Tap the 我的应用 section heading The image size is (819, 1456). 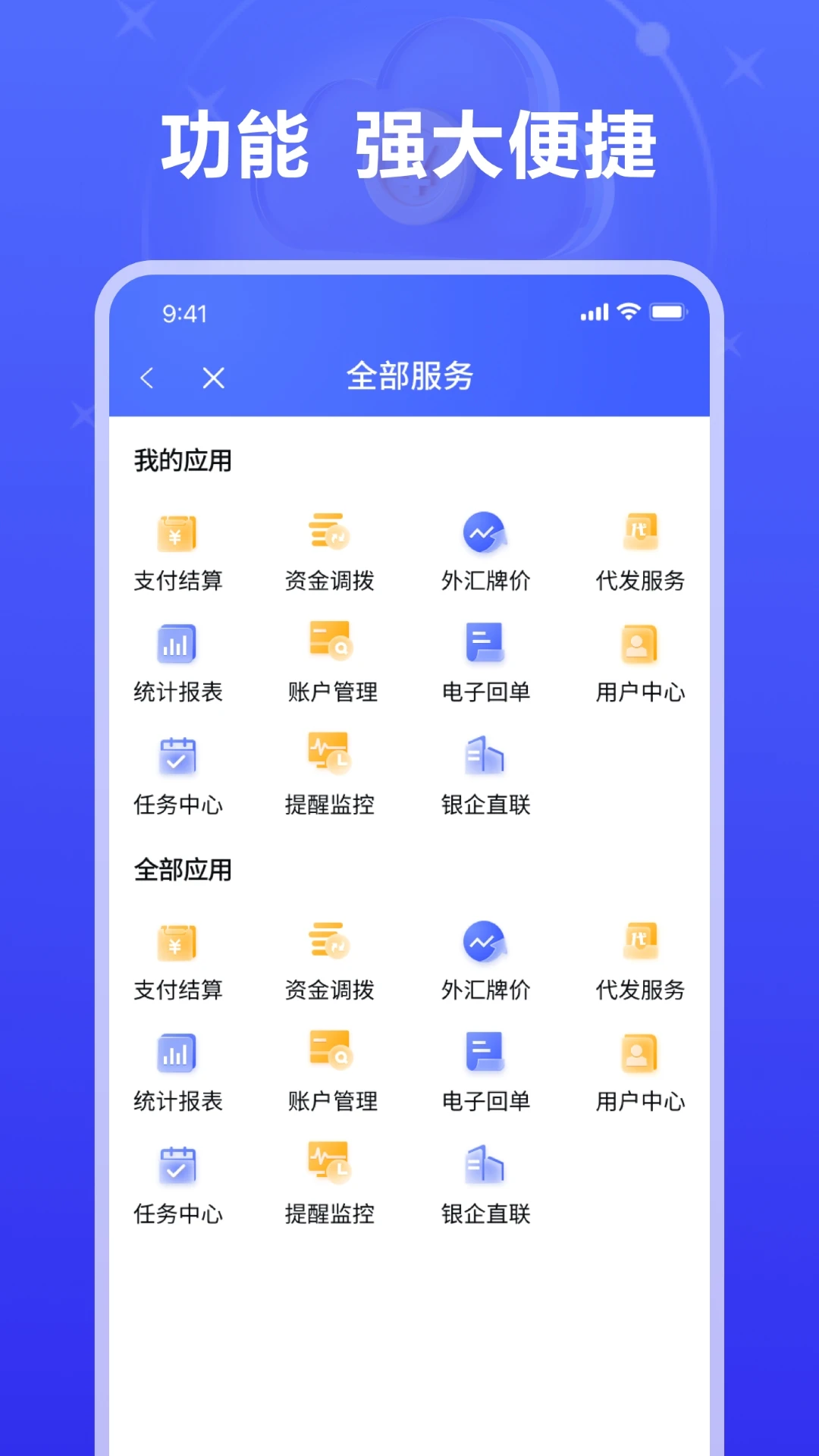pos(184,459)
